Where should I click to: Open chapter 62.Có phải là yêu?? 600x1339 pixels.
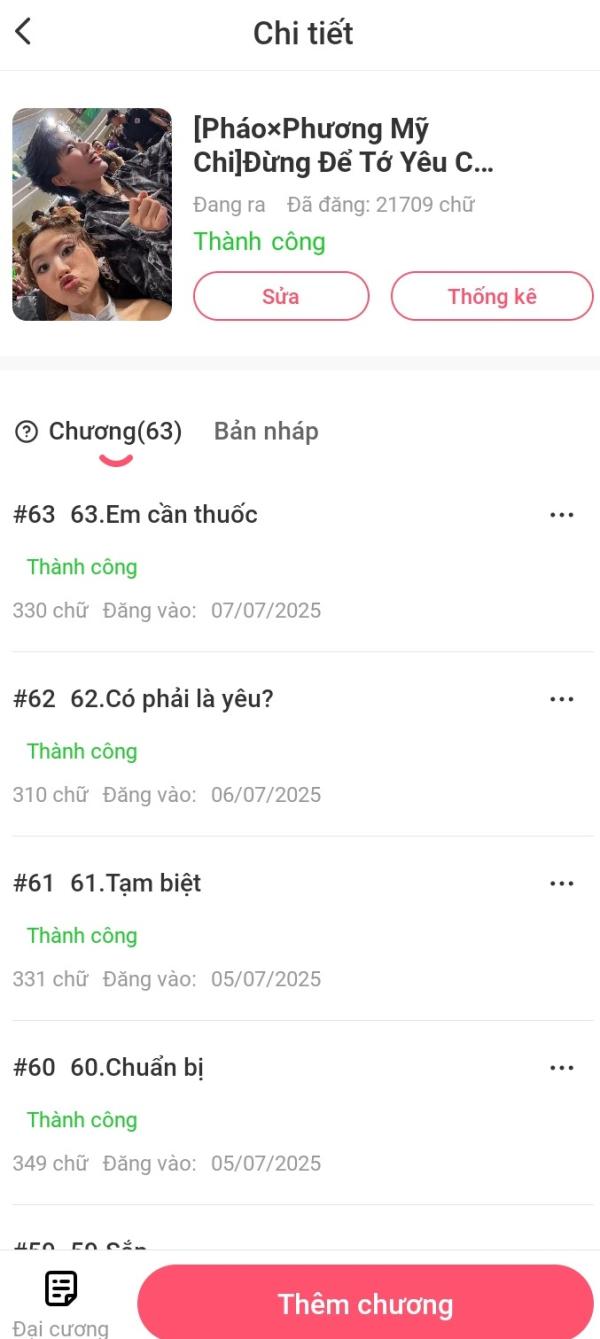pyautogui.click(x=171, y=699)
